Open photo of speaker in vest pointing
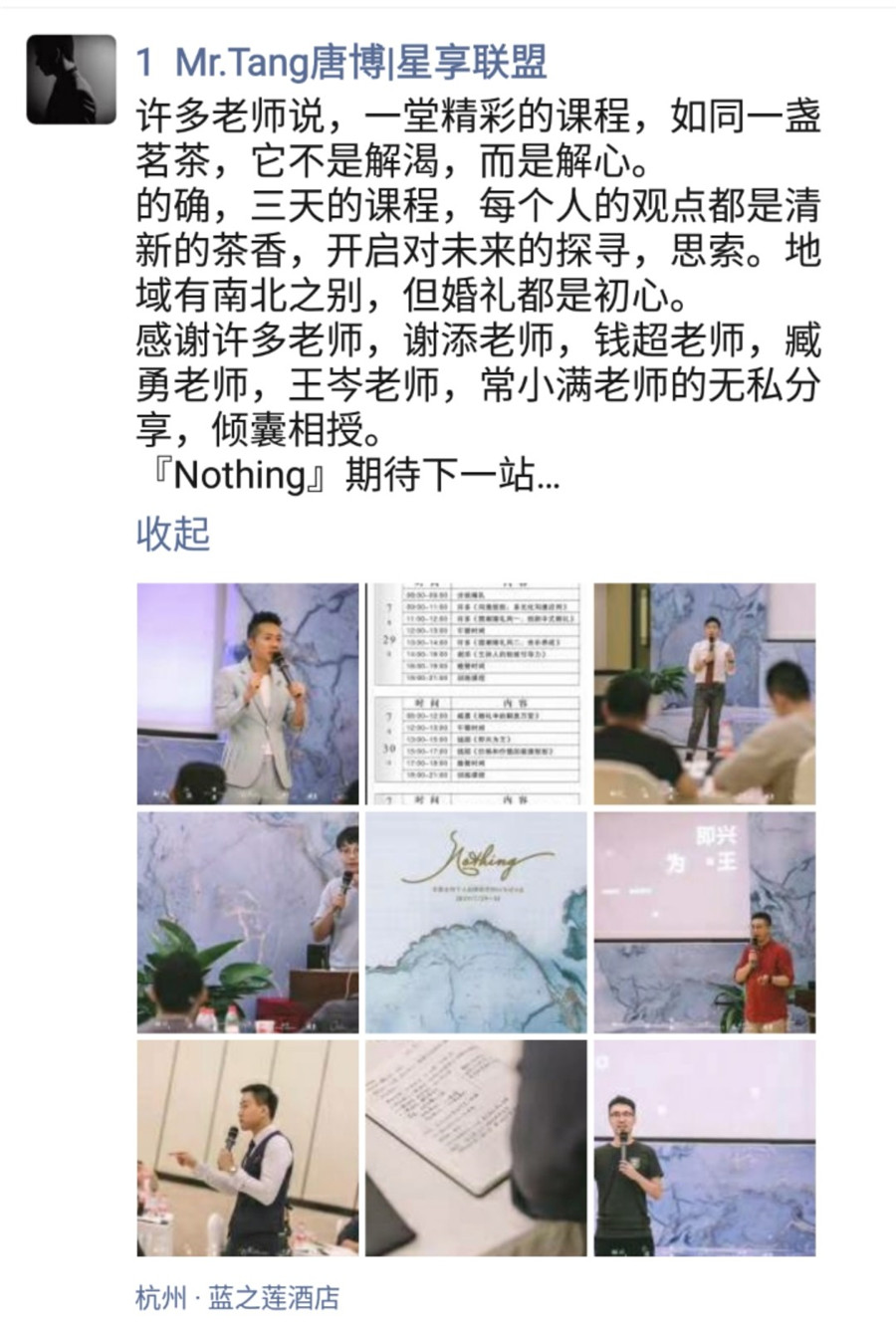Viewport: 896px width, 1330px height. tap(248, 1148)
